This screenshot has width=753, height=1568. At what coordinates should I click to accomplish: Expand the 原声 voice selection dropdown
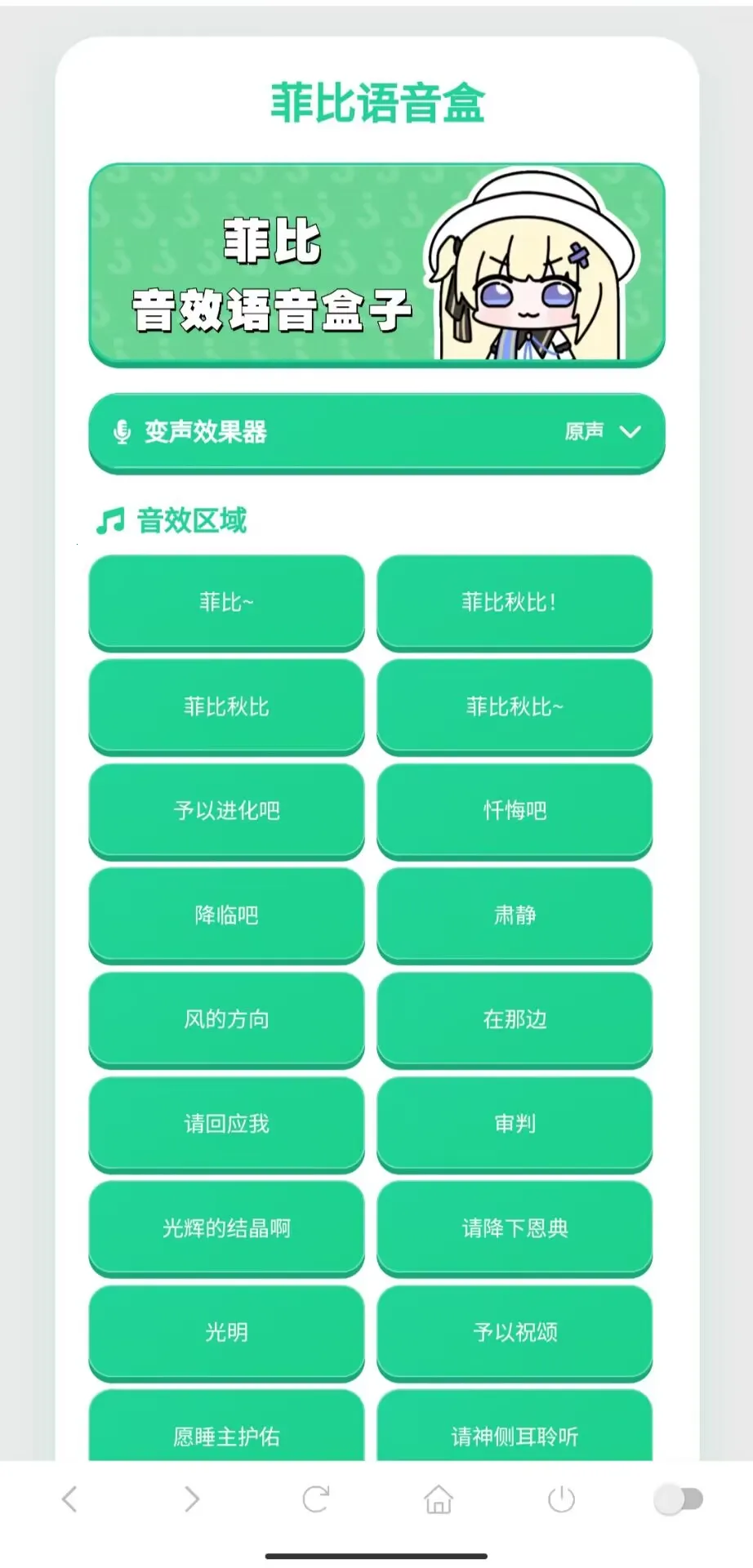(x=602, y=431)
